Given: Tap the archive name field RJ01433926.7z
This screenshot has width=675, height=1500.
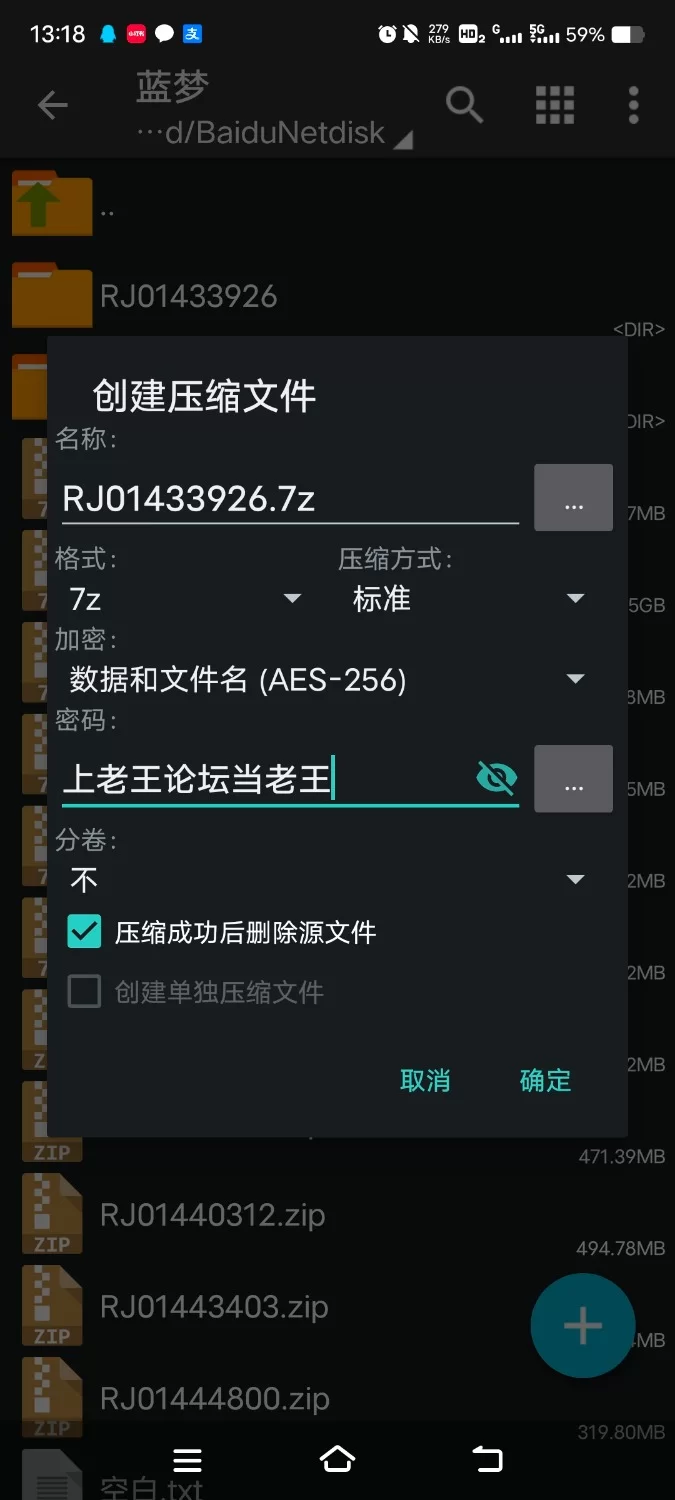Looking at the screenshot, I should [x=288, y=499].
